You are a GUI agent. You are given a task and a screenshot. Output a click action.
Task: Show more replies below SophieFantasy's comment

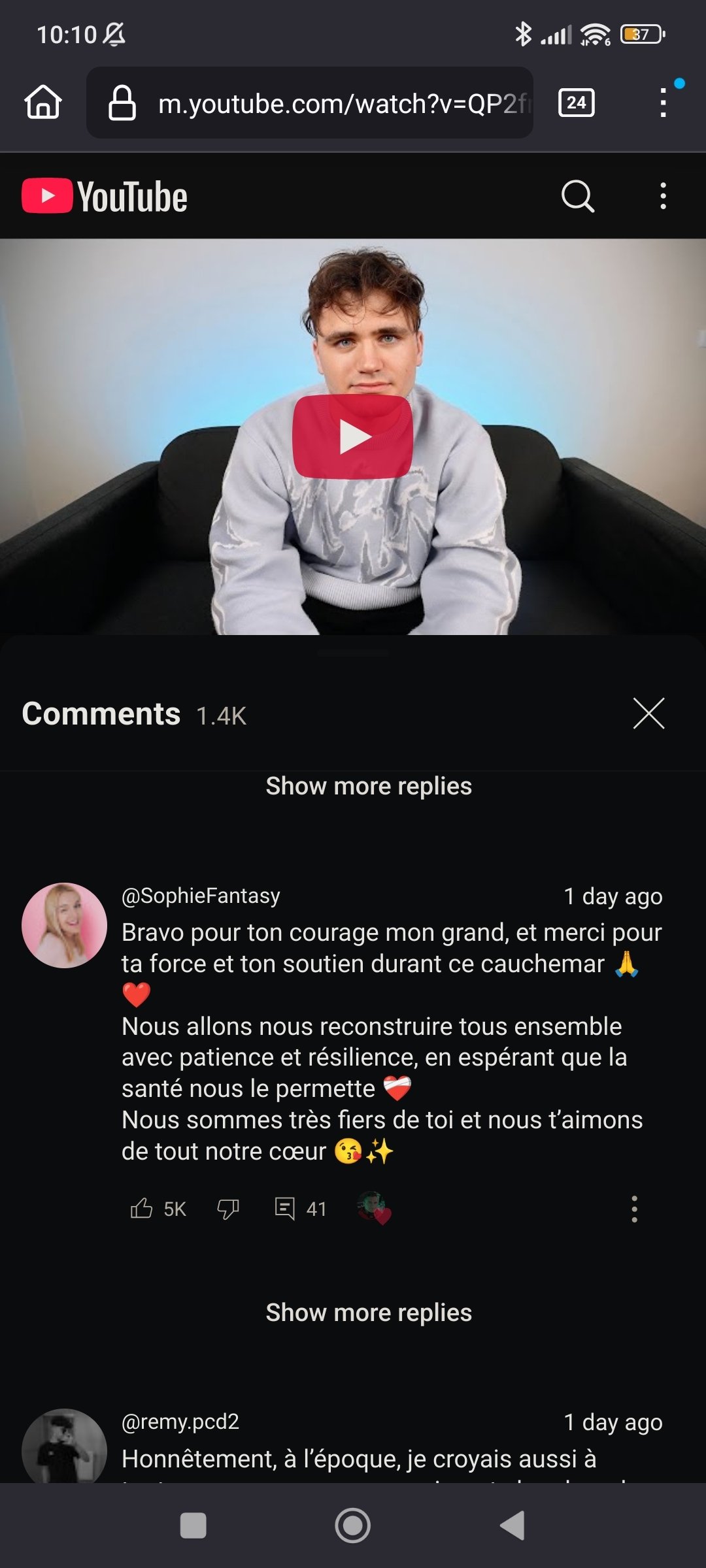pos(369,1313)
